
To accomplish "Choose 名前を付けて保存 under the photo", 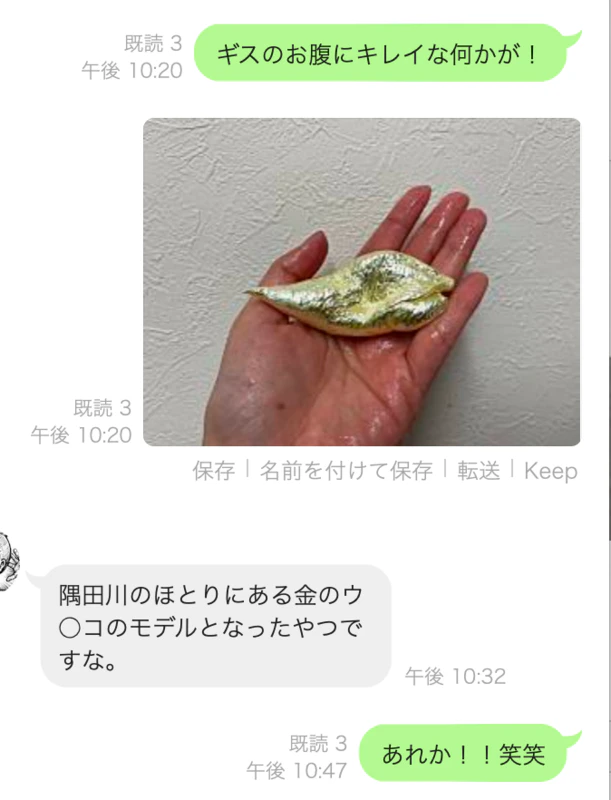I will pos(345,471).
